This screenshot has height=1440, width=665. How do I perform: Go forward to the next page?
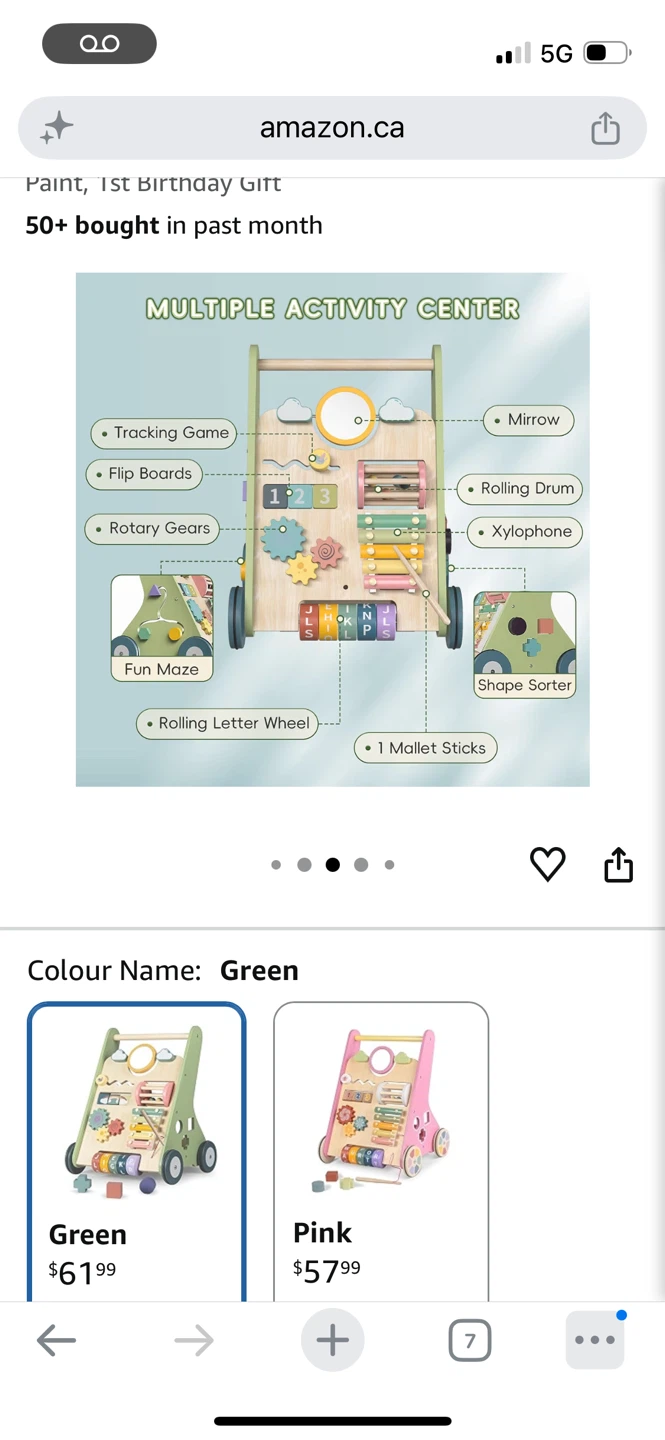(194, 1340)
